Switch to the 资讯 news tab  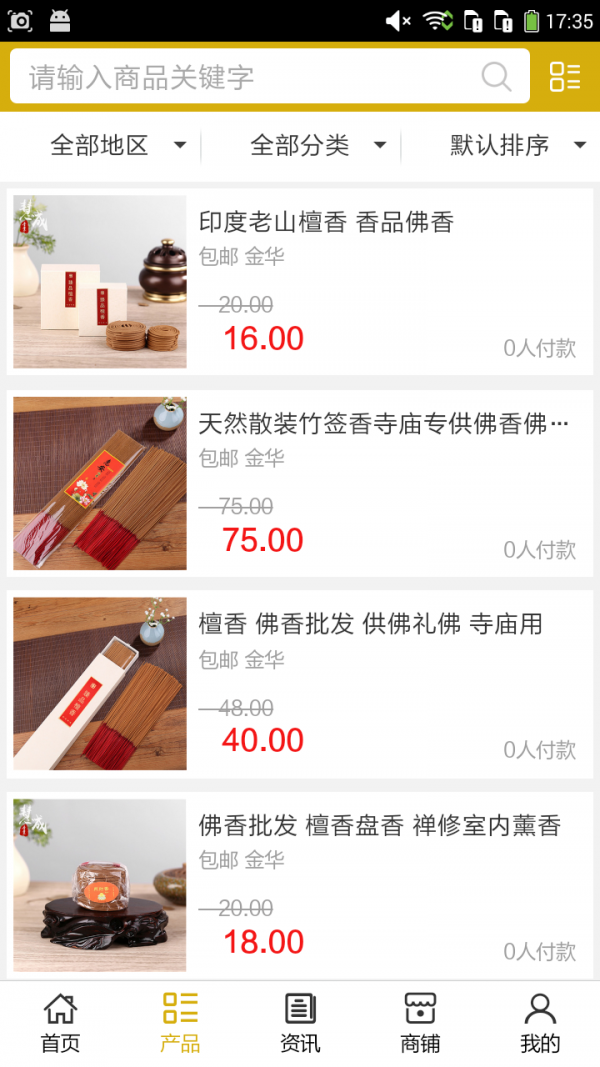click(x=300, y=1023)
